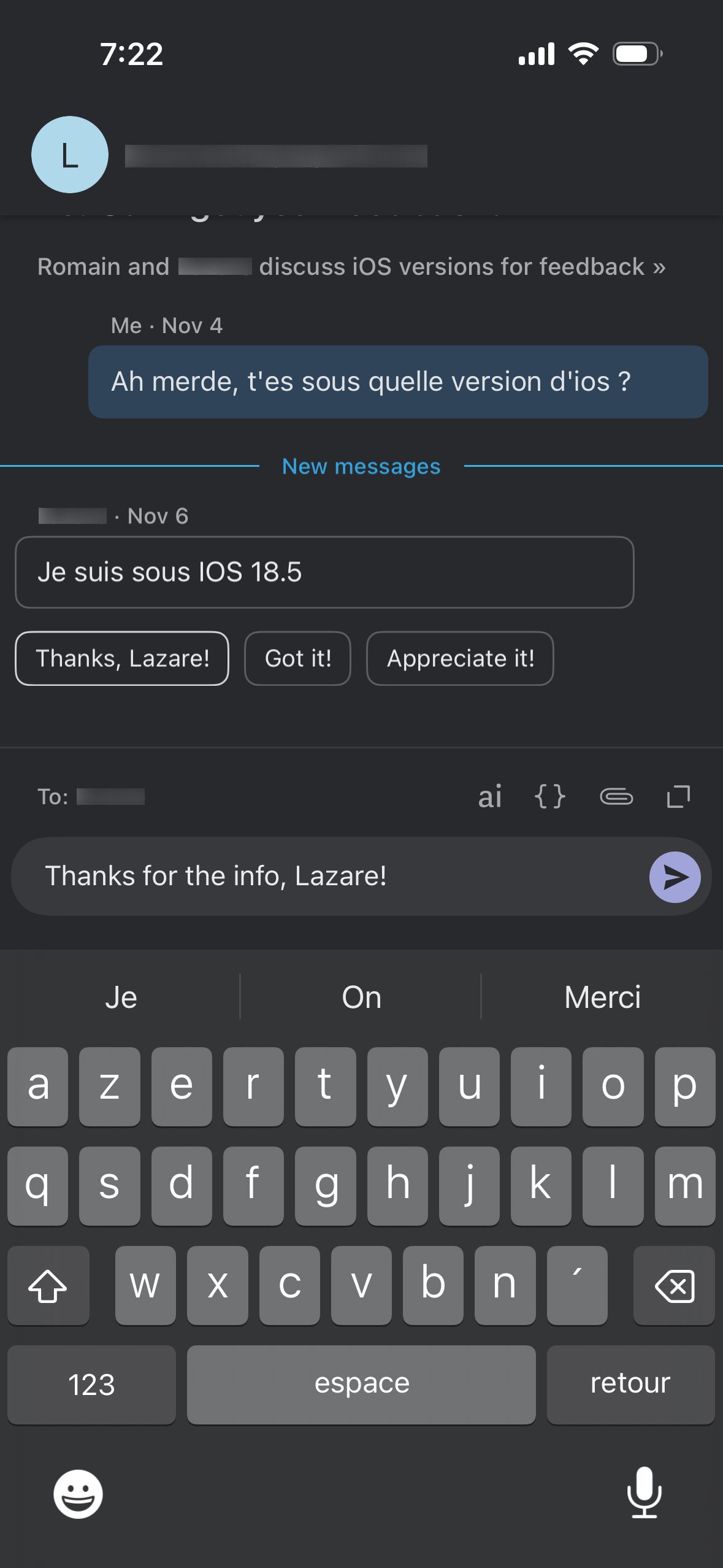
Task: Expand compose view to full screen
Action: 679,796
